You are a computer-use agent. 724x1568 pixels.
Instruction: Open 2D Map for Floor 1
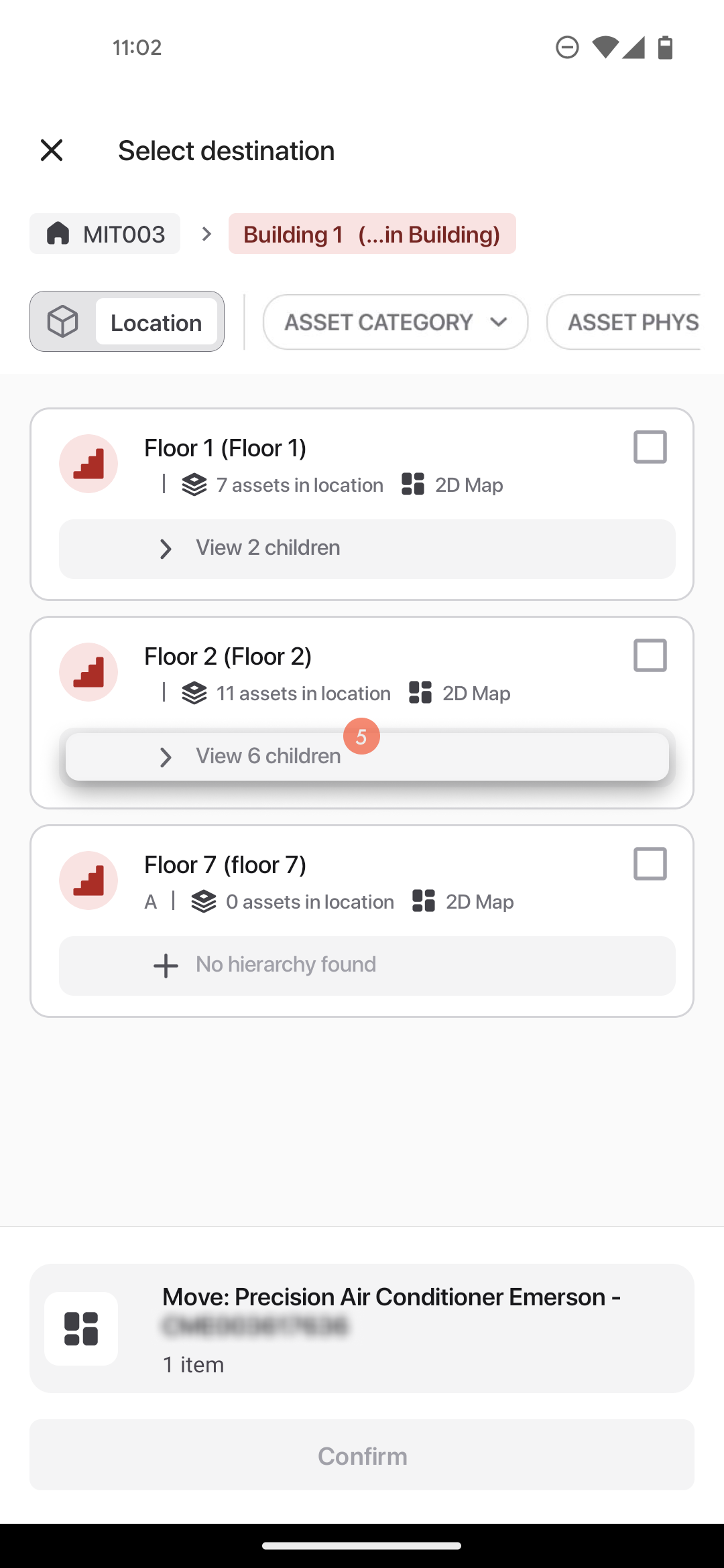click(452, 484)
